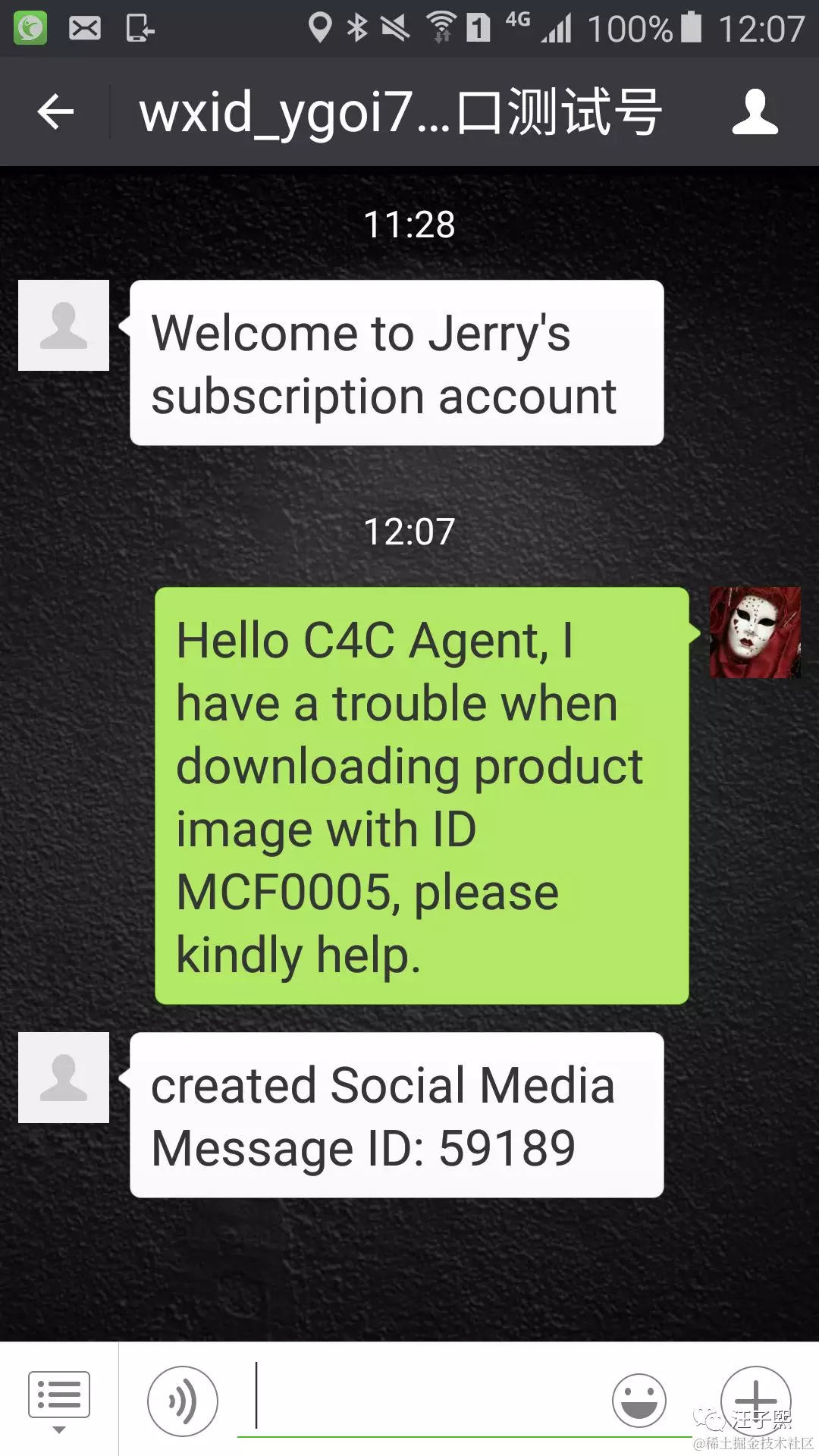The height and width of the screenshot is (1456, 819).
Task: Toggle between menu and keyboard mode
Action: click(59, 1394)
